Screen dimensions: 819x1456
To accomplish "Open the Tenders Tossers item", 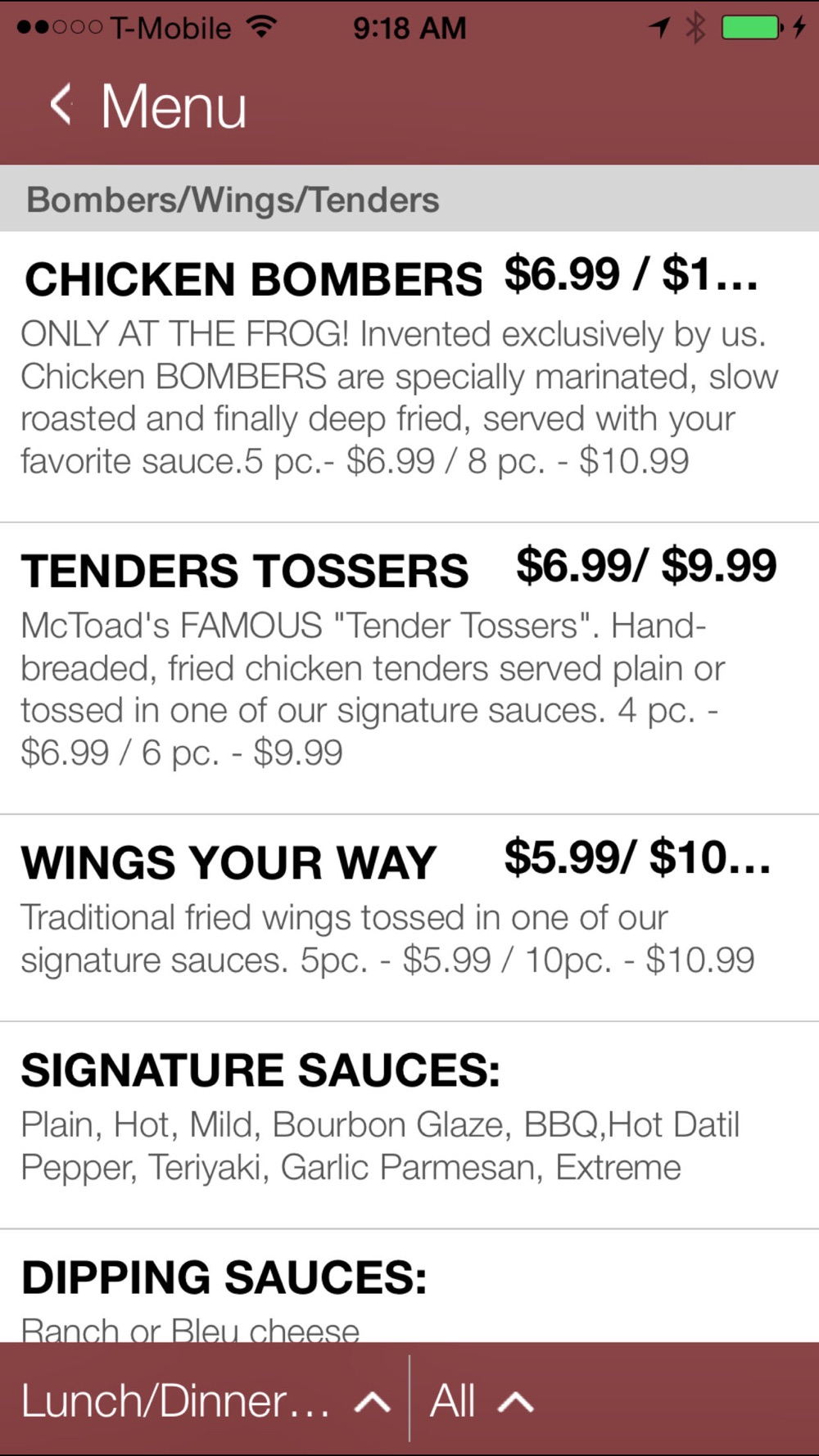I will point(409,668).
